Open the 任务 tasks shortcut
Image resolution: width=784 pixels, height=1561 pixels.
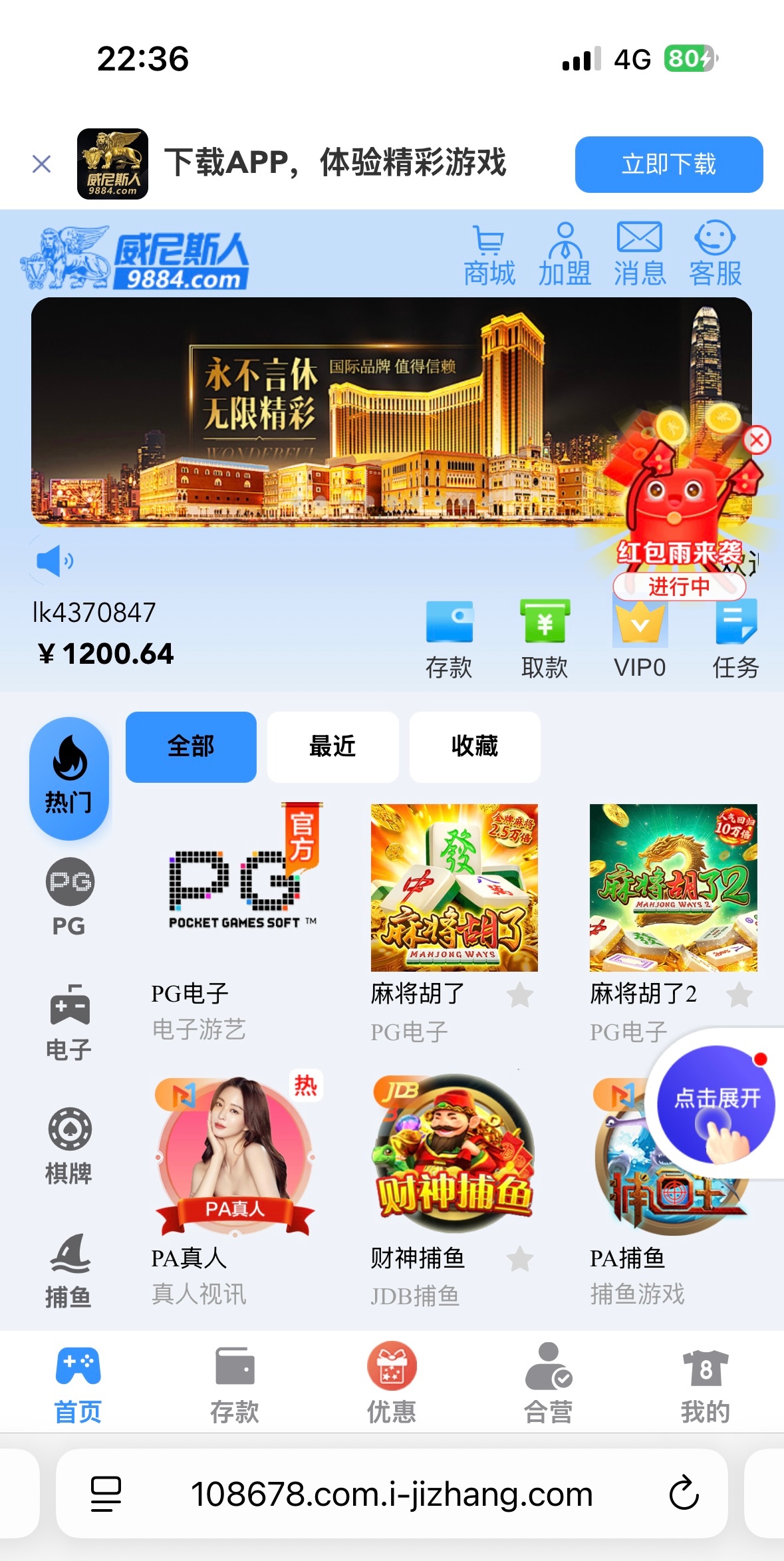coord(735,639)
